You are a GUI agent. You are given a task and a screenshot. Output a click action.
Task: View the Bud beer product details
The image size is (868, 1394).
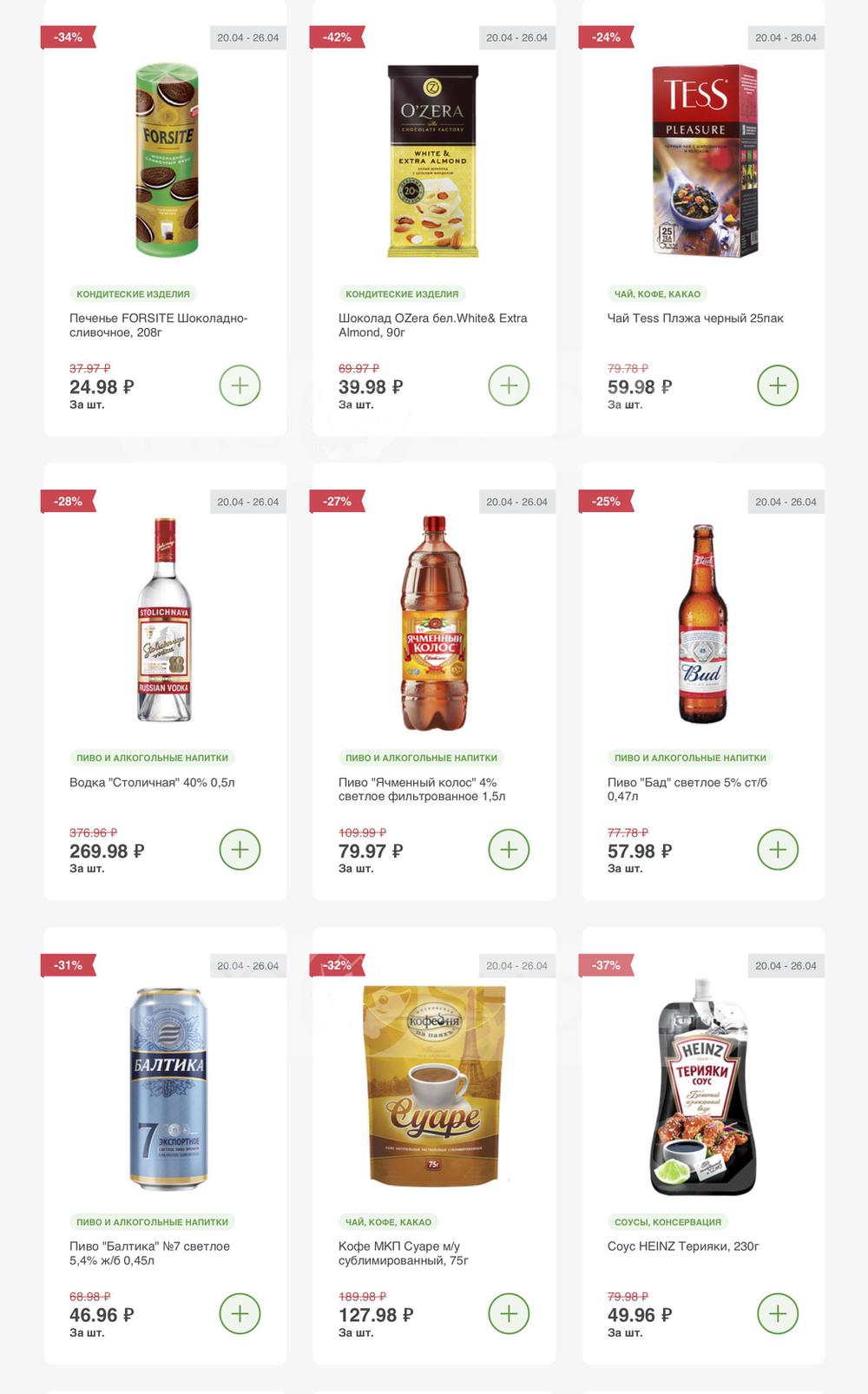687,789
